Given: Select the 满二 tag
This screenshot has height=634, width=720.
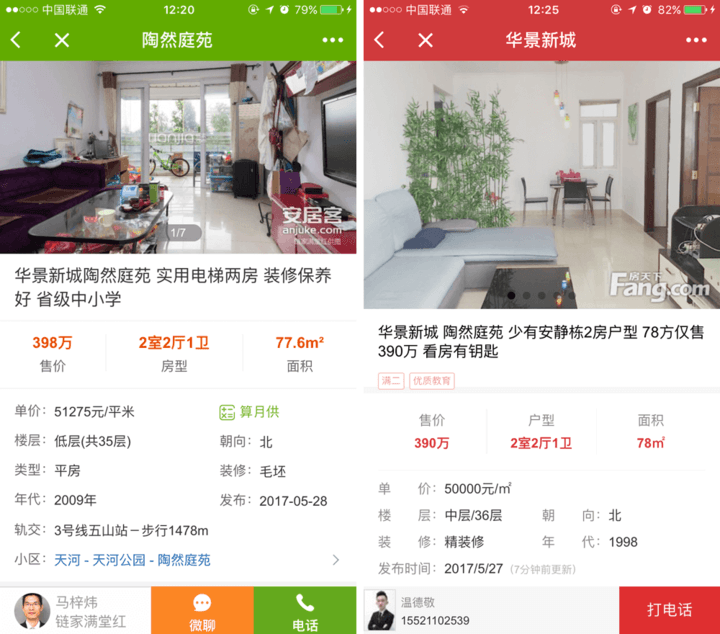Looking at the screenshot, I should tap(390, 381).
